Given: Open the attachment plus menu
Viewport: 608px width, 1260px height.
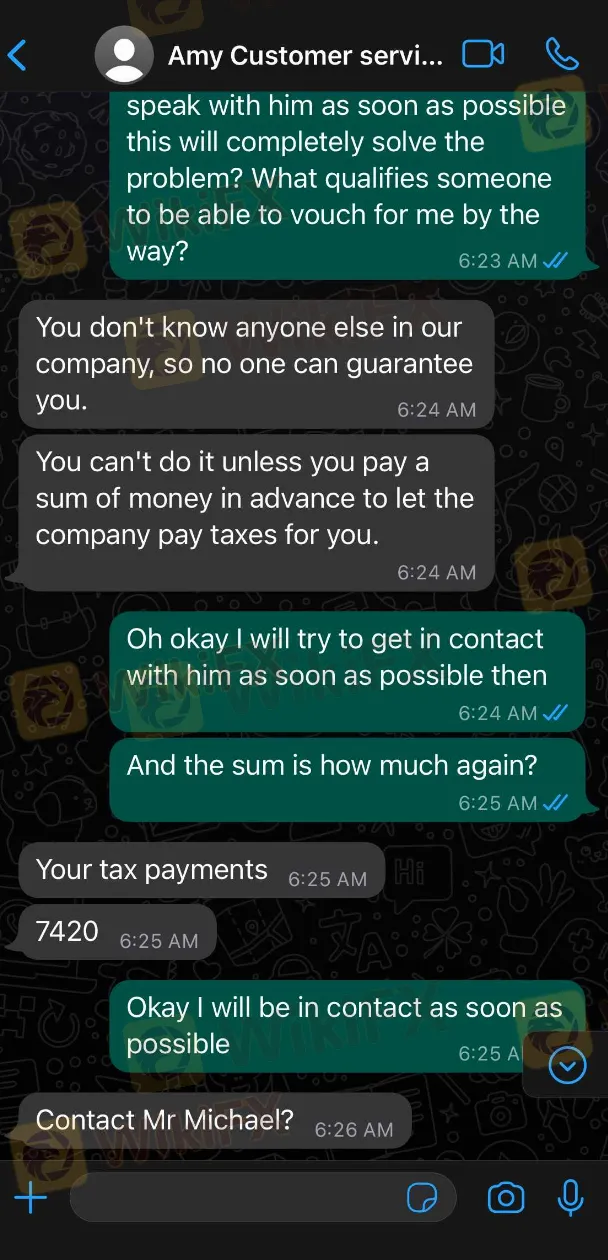Looking at the screenshot, I should point(30,1197).
